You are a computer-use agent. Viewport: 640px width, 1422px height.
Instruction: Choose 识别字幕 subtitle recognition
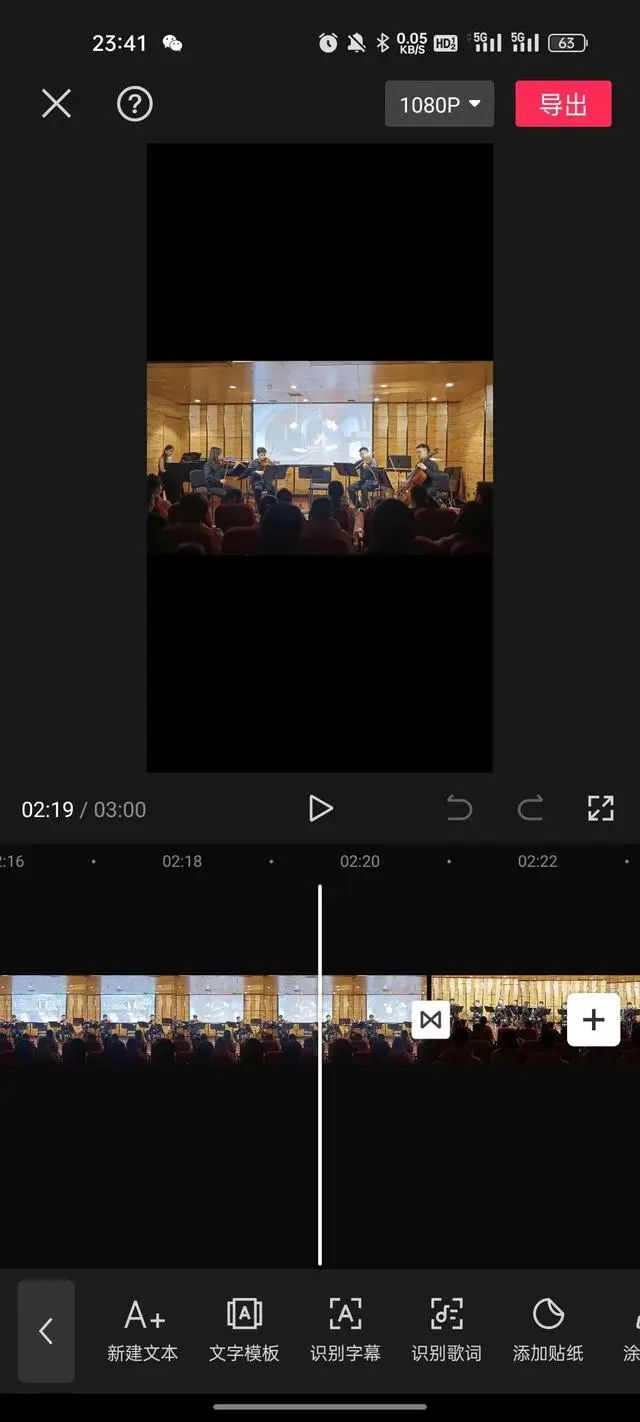pyautogui.click(x=345, y=1330)
